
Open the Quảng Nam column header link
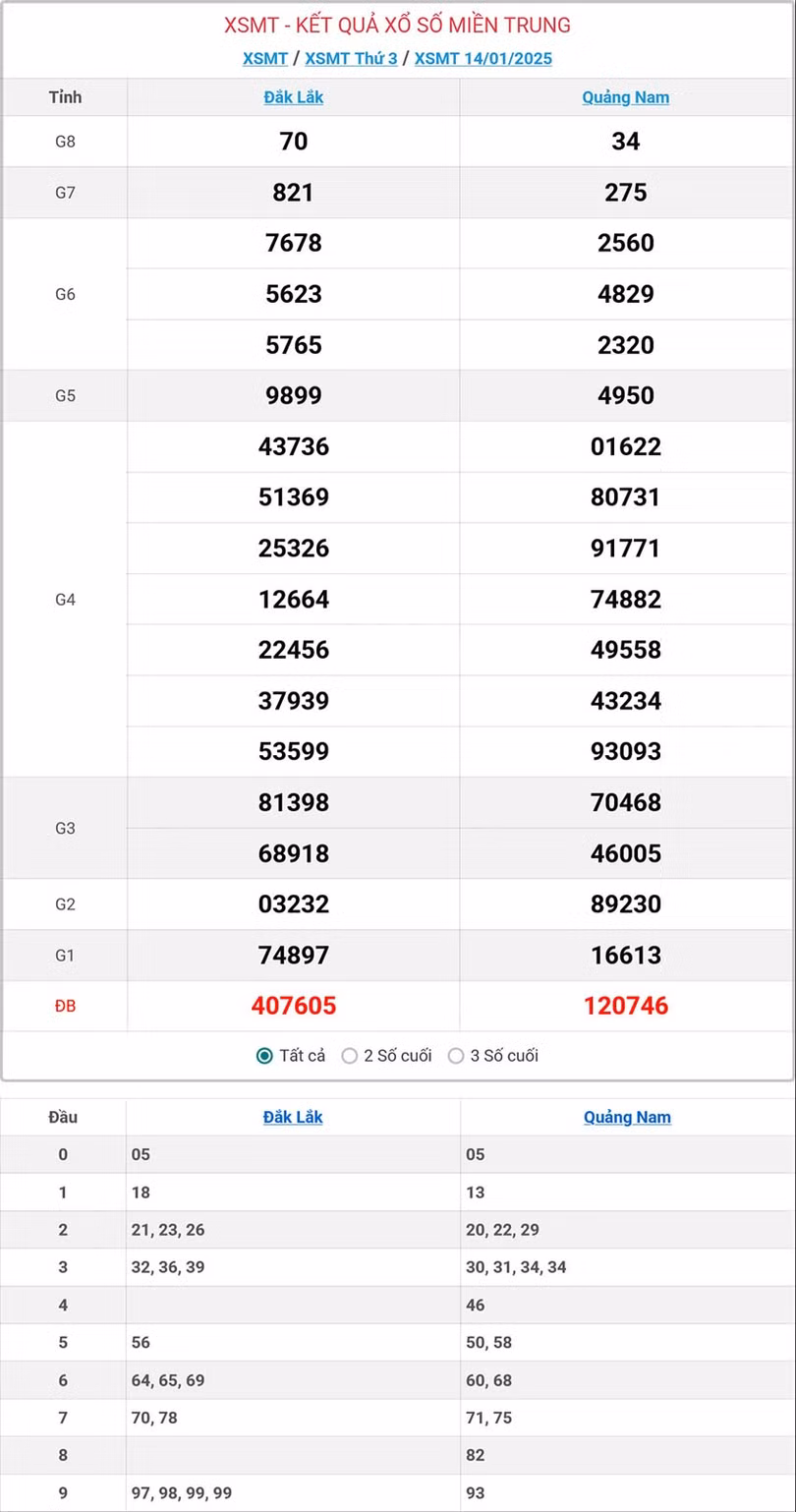click(x=626, y=97)
